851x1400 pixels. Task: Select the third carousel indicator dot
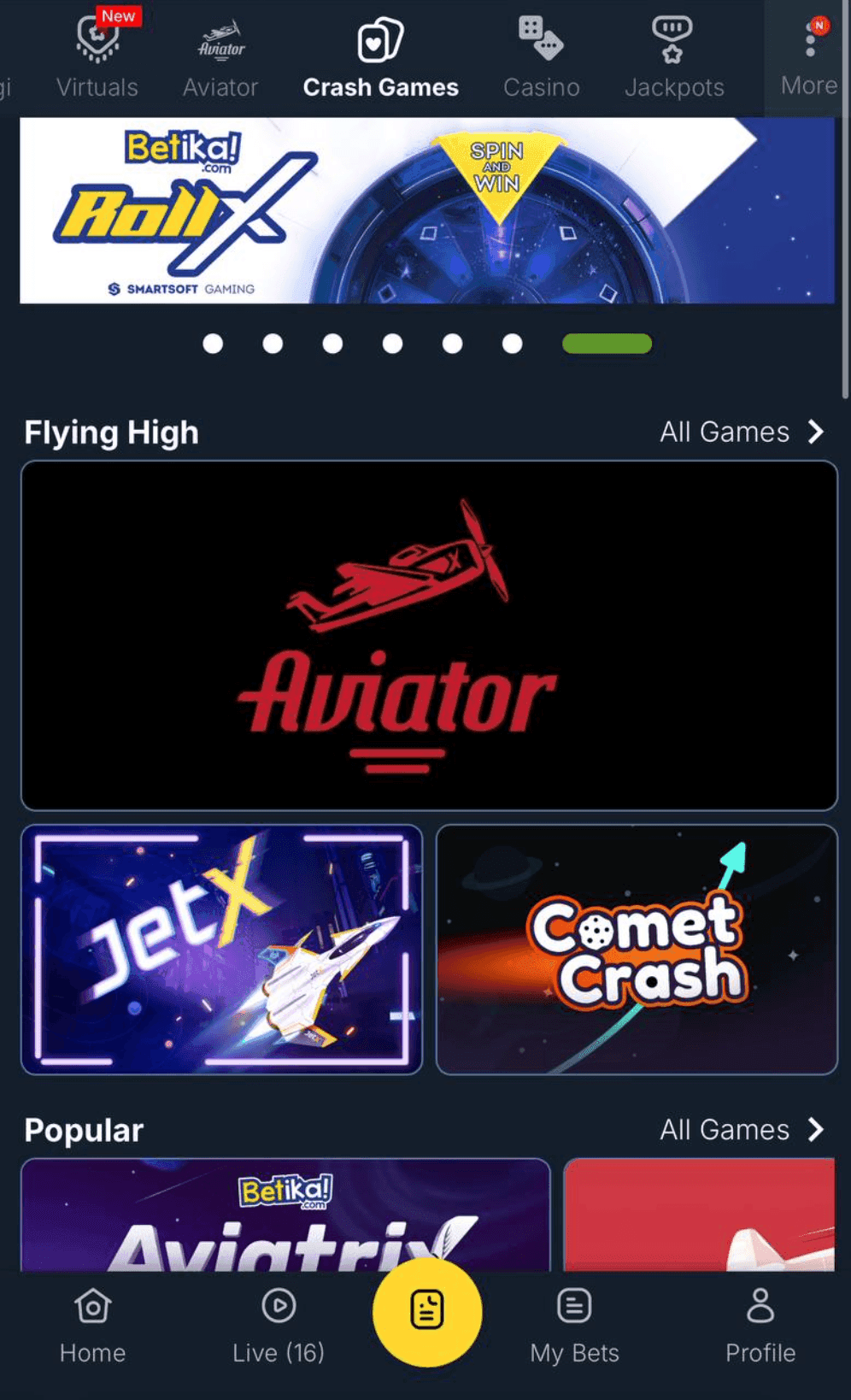click(333, 344)
